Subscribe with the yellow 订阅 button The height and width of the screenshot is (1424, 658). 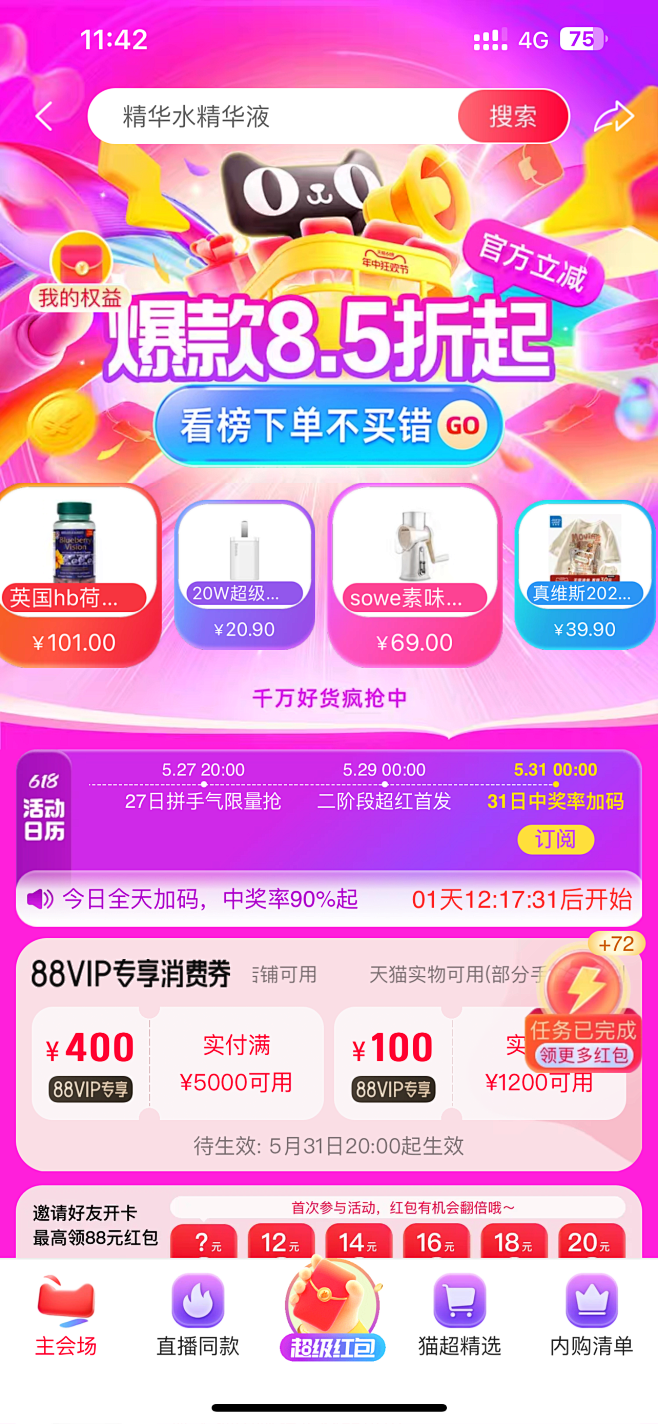pyautogui.click(x=555, y=839)
